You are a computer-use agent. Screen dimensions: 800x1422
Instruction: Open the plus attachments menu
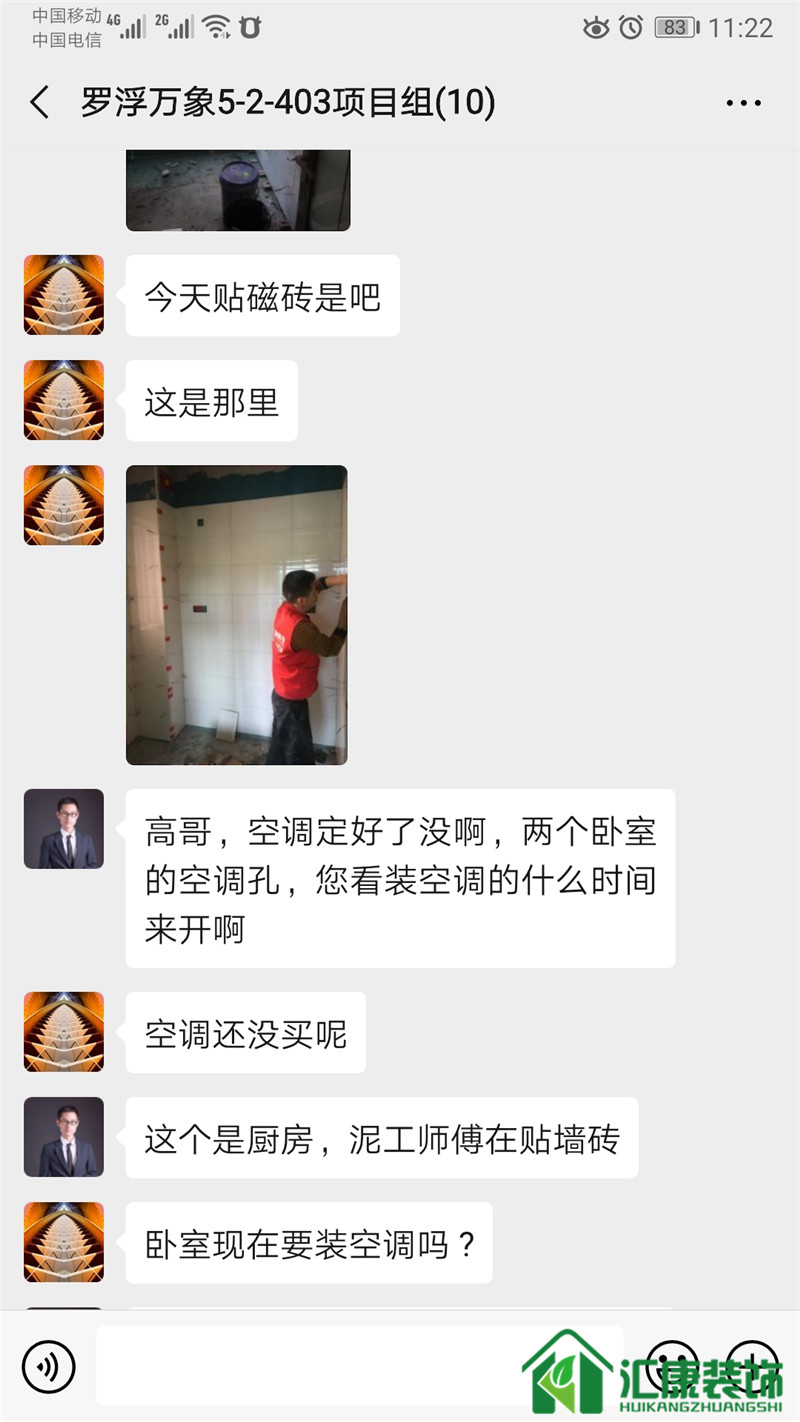click(x=752, y=1366)
